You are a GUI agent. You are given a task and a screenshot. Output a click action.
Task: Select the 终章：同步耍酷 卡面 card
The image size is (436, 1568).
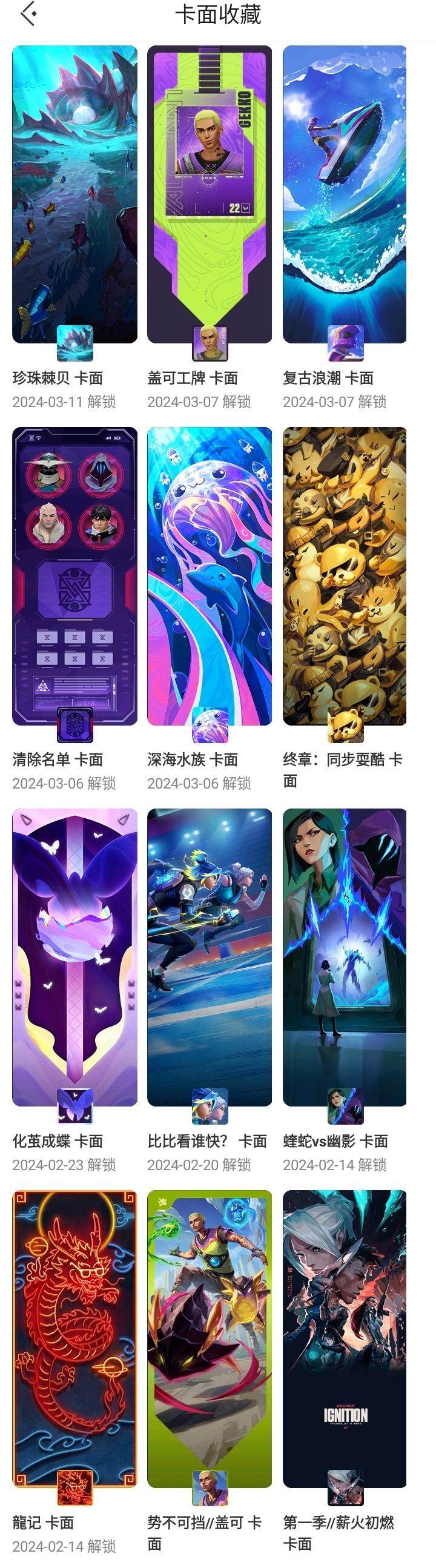pyautogui.click(x=345, y=576)
